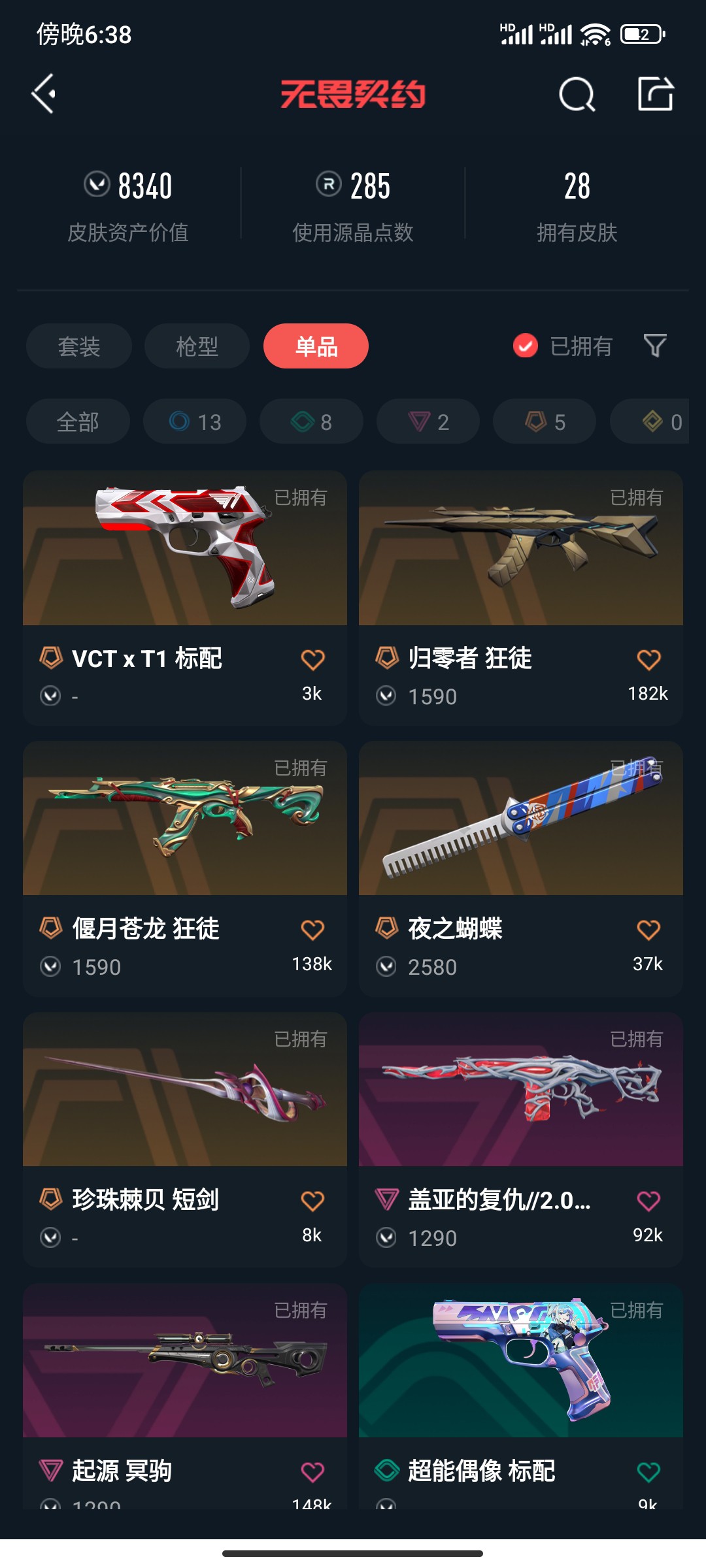Switch to the 枪型 tab
706x1568 pixels.
click(197, 346)
